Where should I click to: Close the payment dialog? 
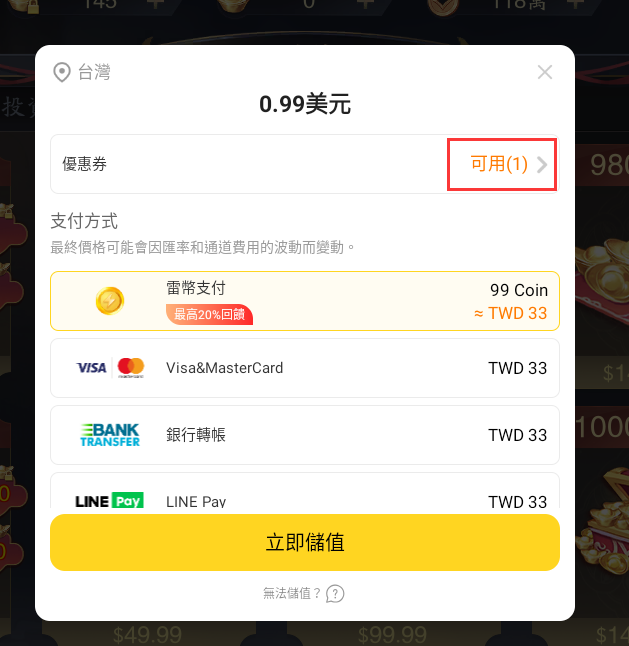coord(544,72)
